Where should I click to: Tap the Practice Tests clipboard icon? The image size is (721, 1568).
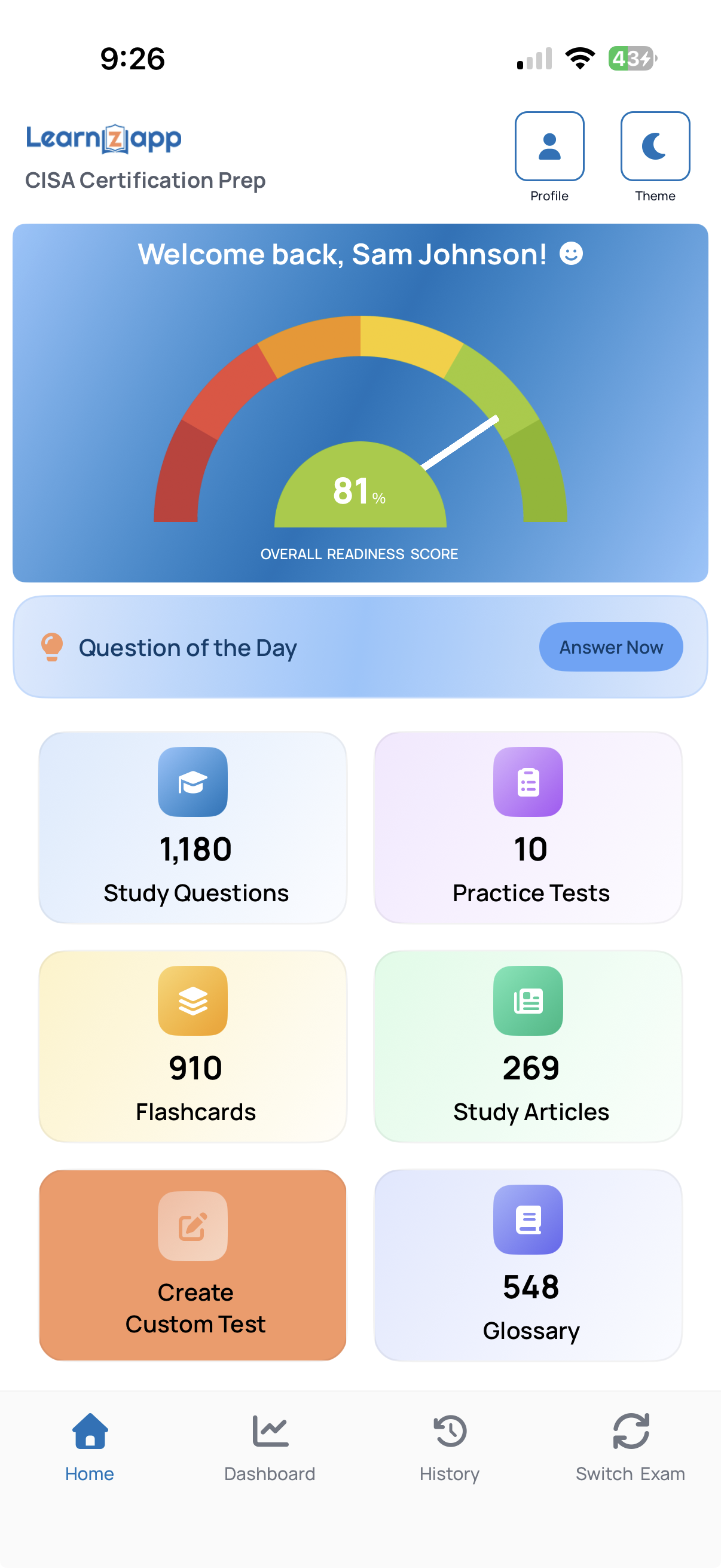(528, 782)
